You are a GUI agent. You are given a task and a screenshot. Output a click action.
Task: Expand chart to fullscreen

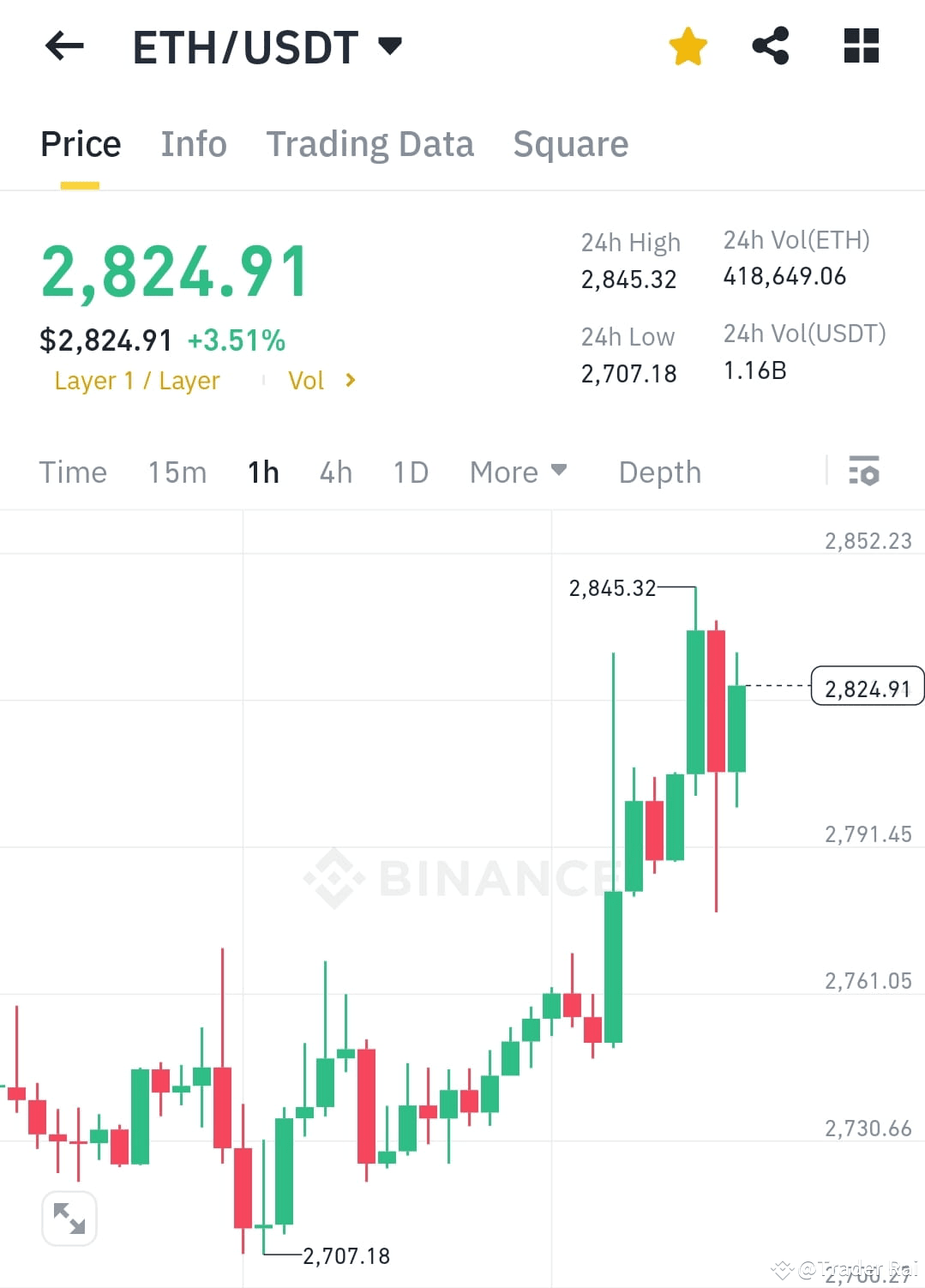click(69, 1217)
